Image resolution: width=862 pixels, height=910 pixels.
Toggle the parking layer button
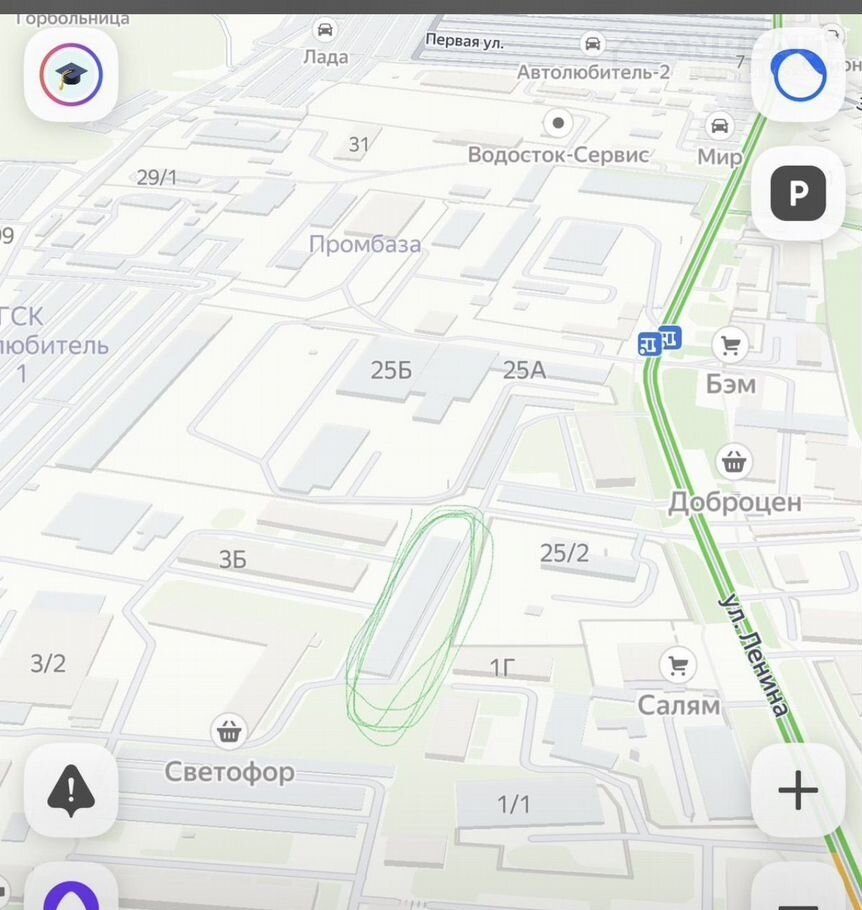coord(798,193)
